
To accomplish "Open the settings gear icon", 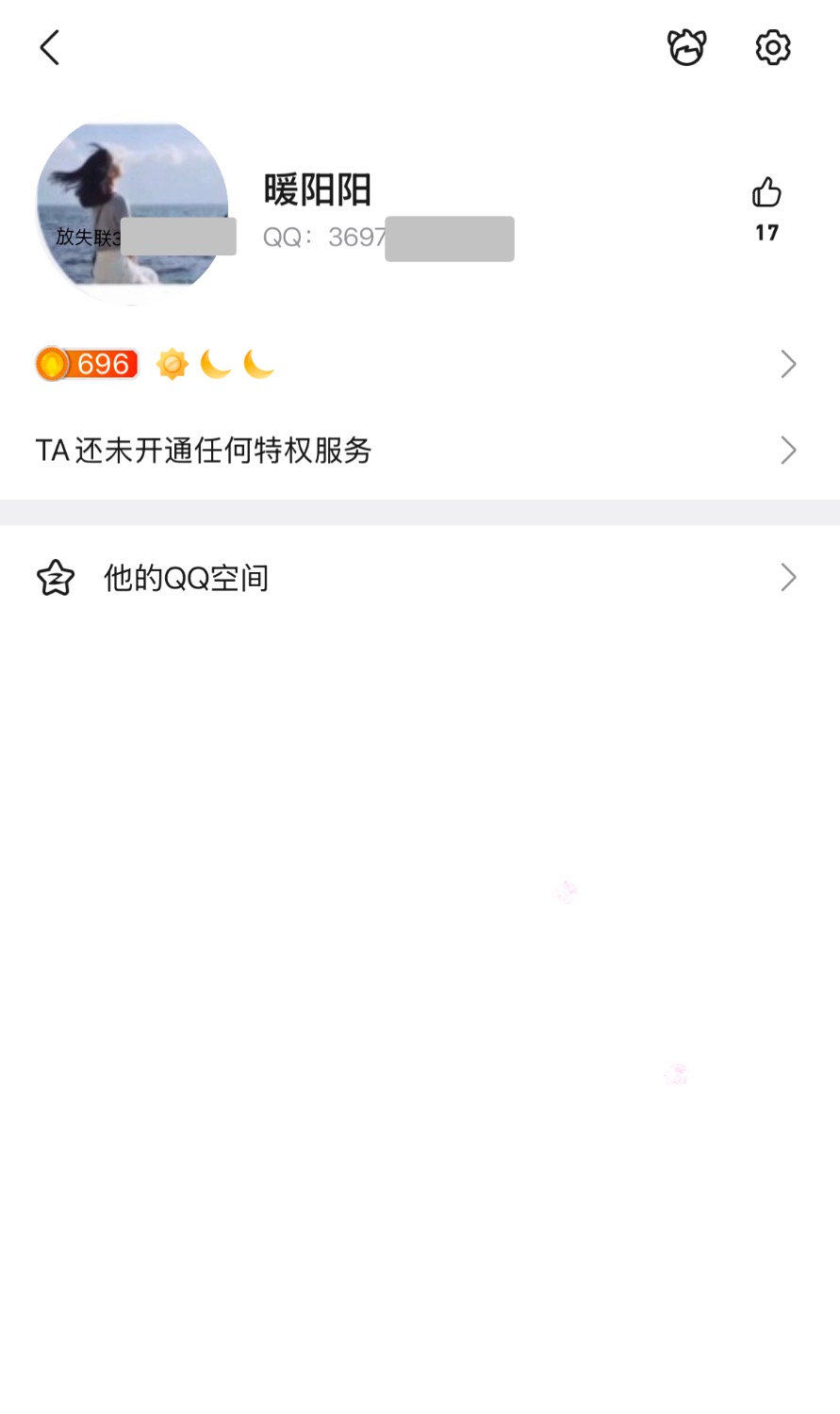I will [x=772, y=47].
